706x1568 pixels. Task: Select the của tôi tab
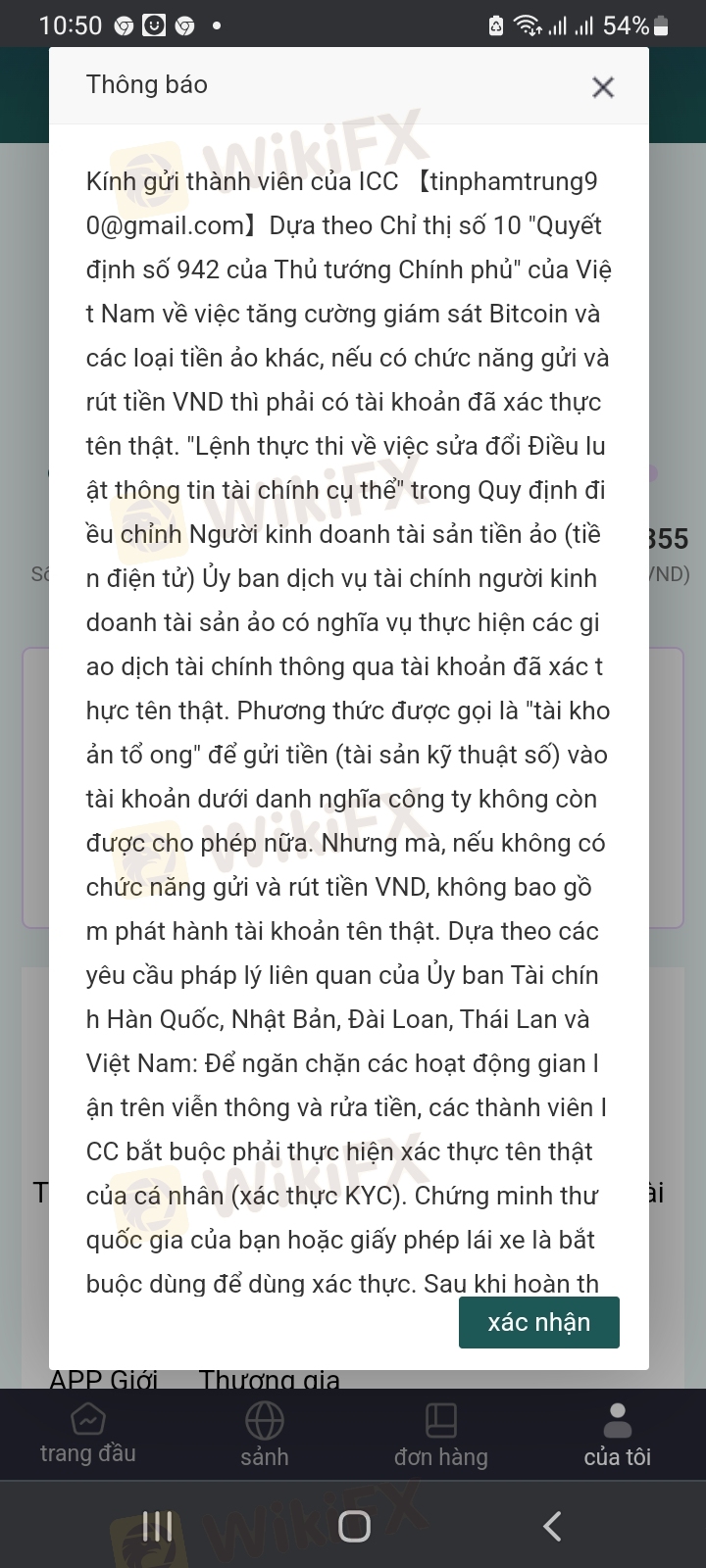click(x=617, y=1434)
